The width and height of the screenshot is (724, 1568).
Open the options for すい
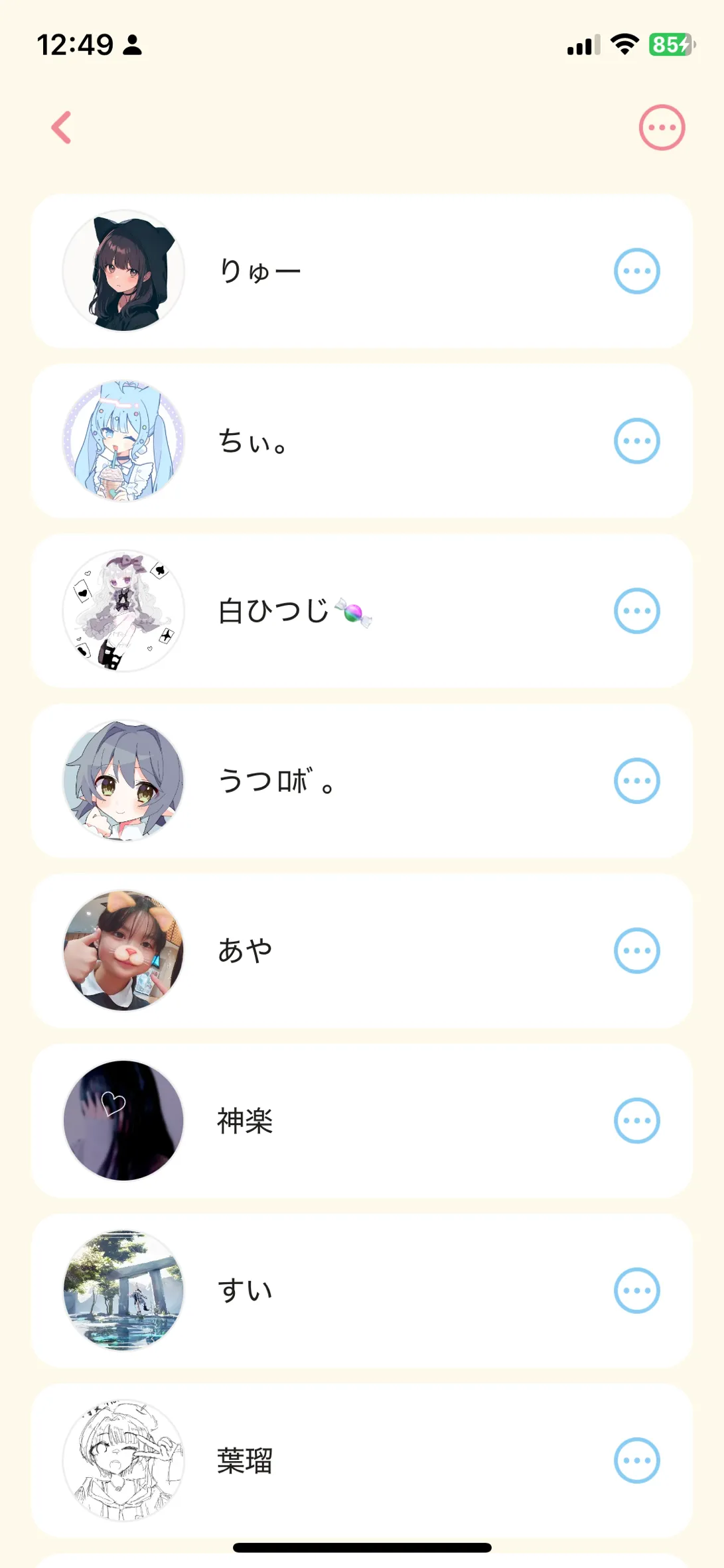tap(636, 1291)
